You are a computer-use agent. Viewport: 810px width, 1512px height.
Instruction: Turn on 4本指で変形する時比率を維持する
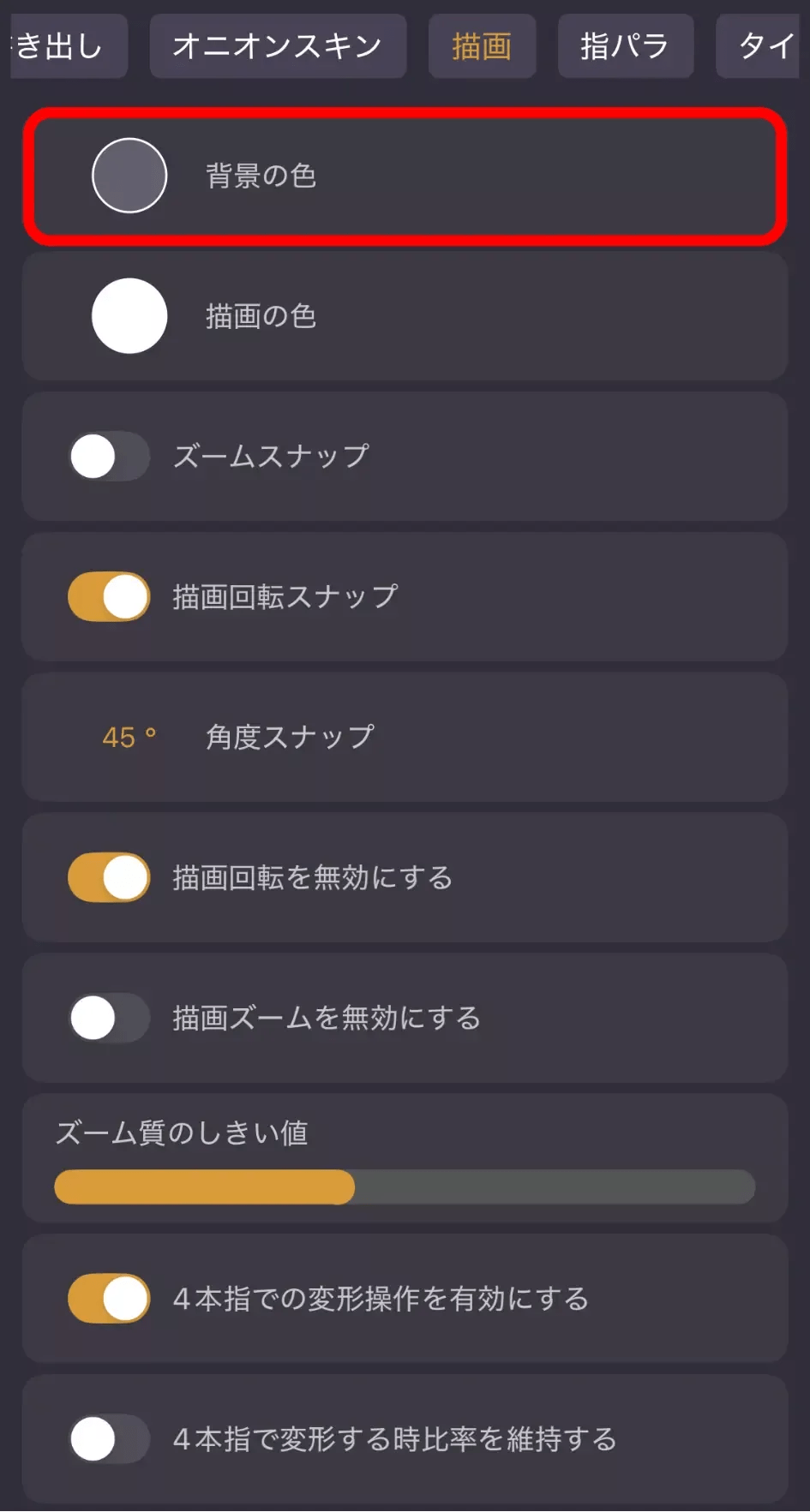109,1439
